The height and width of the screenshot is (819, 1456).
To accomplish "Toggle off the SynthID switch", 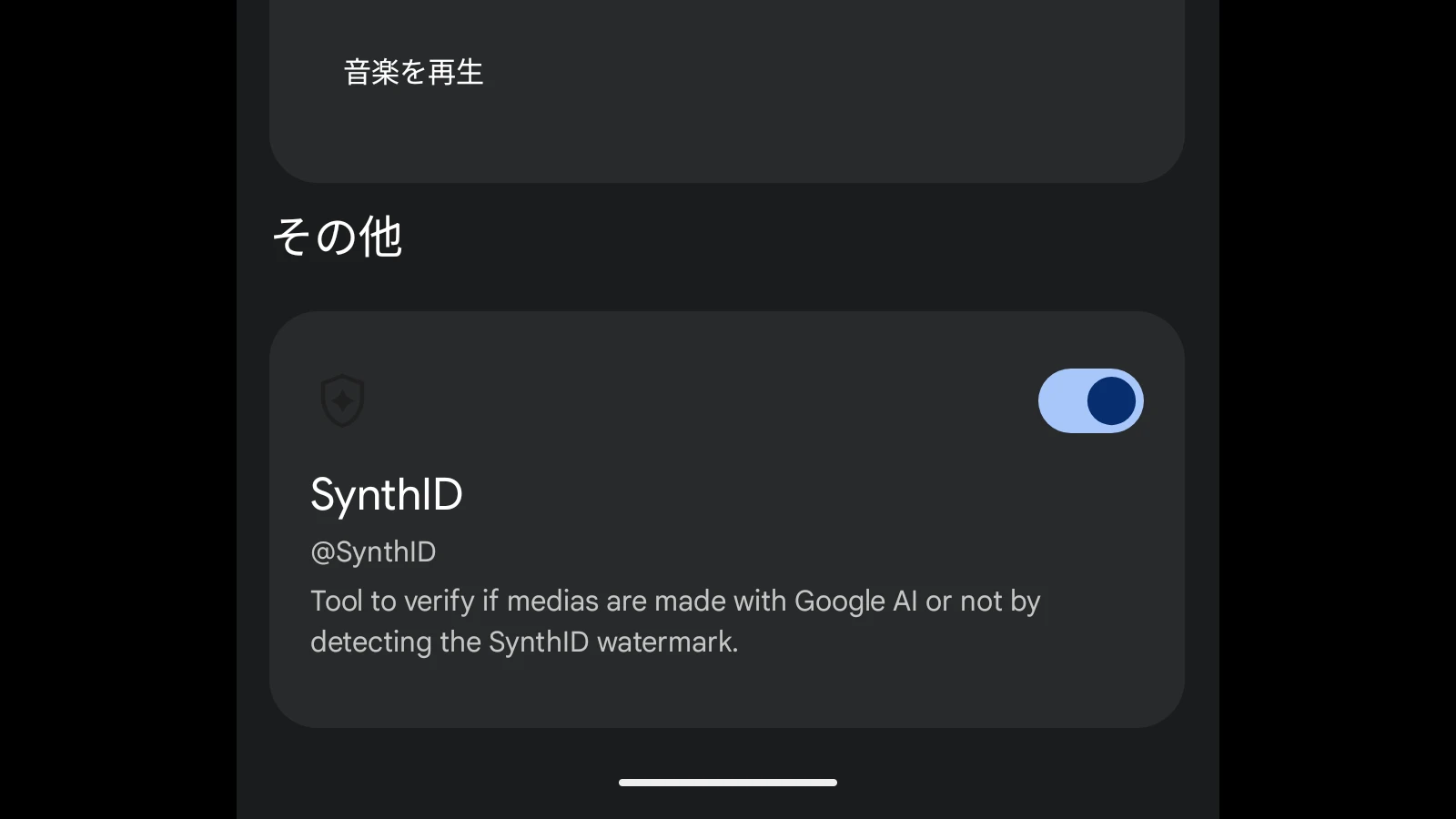I will point(1090,401).
